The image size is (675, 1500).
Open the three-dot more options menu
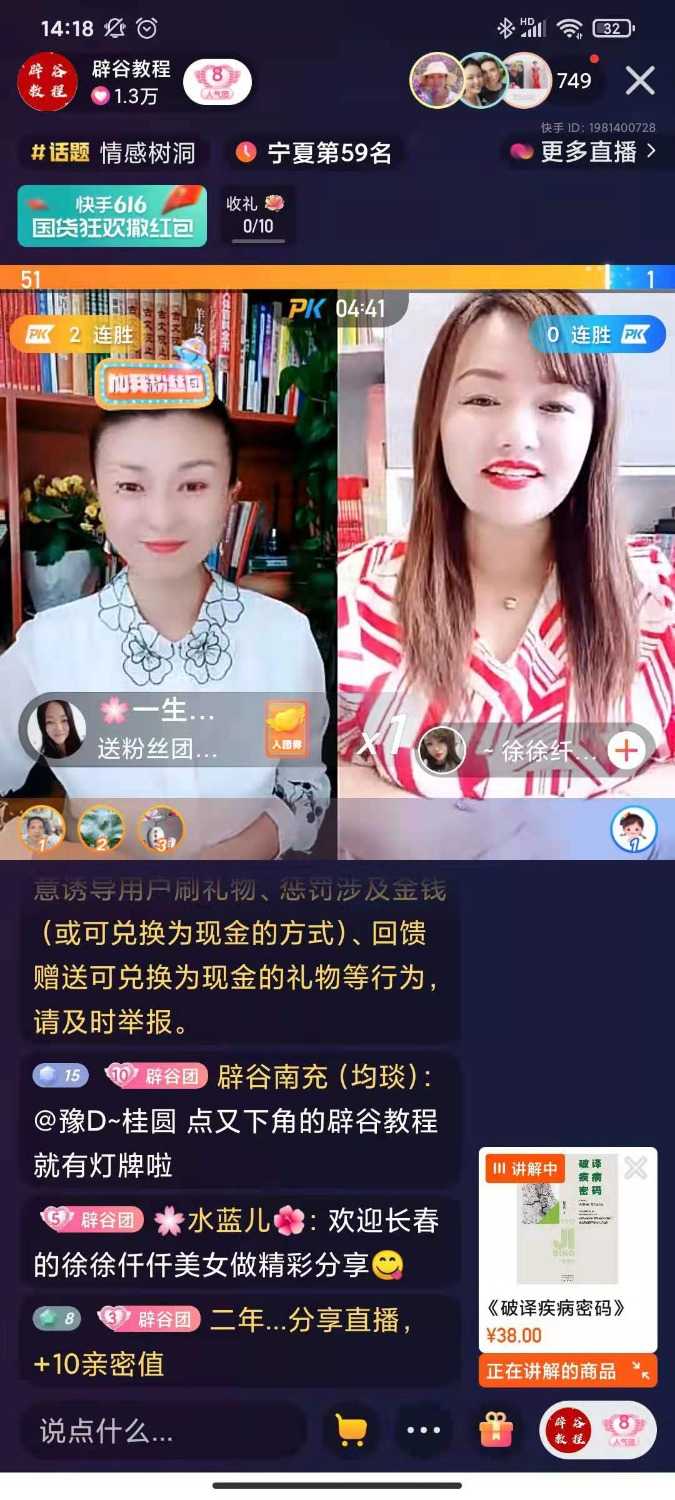point(423,1431)
